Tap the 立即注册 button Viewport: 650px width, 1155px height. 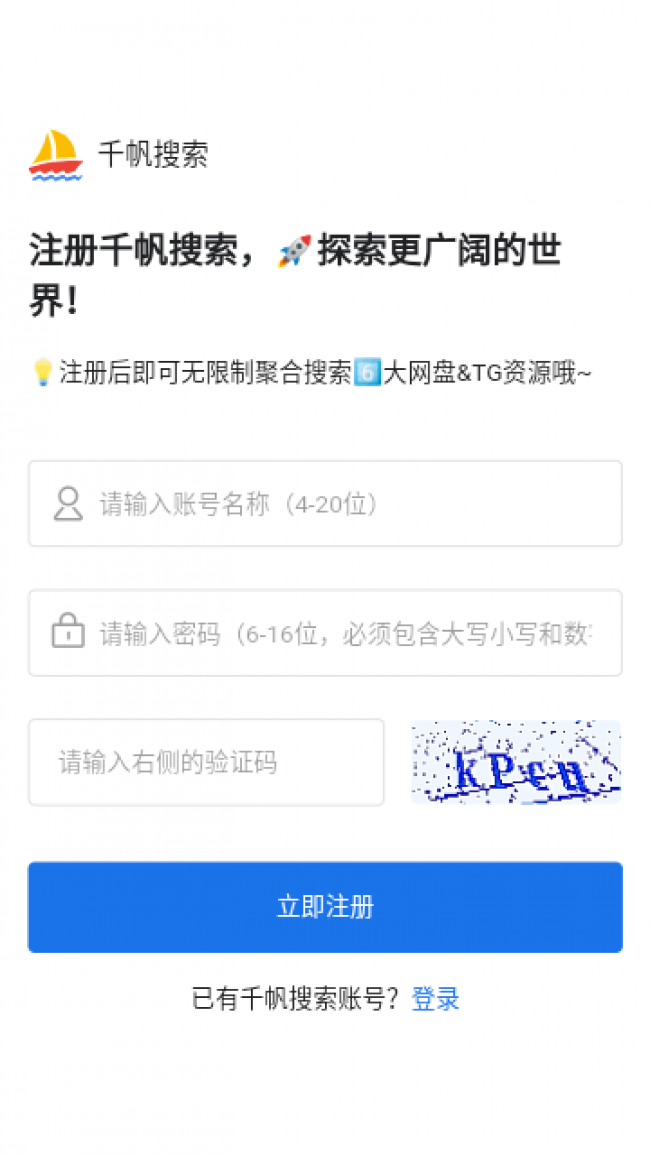325,907
